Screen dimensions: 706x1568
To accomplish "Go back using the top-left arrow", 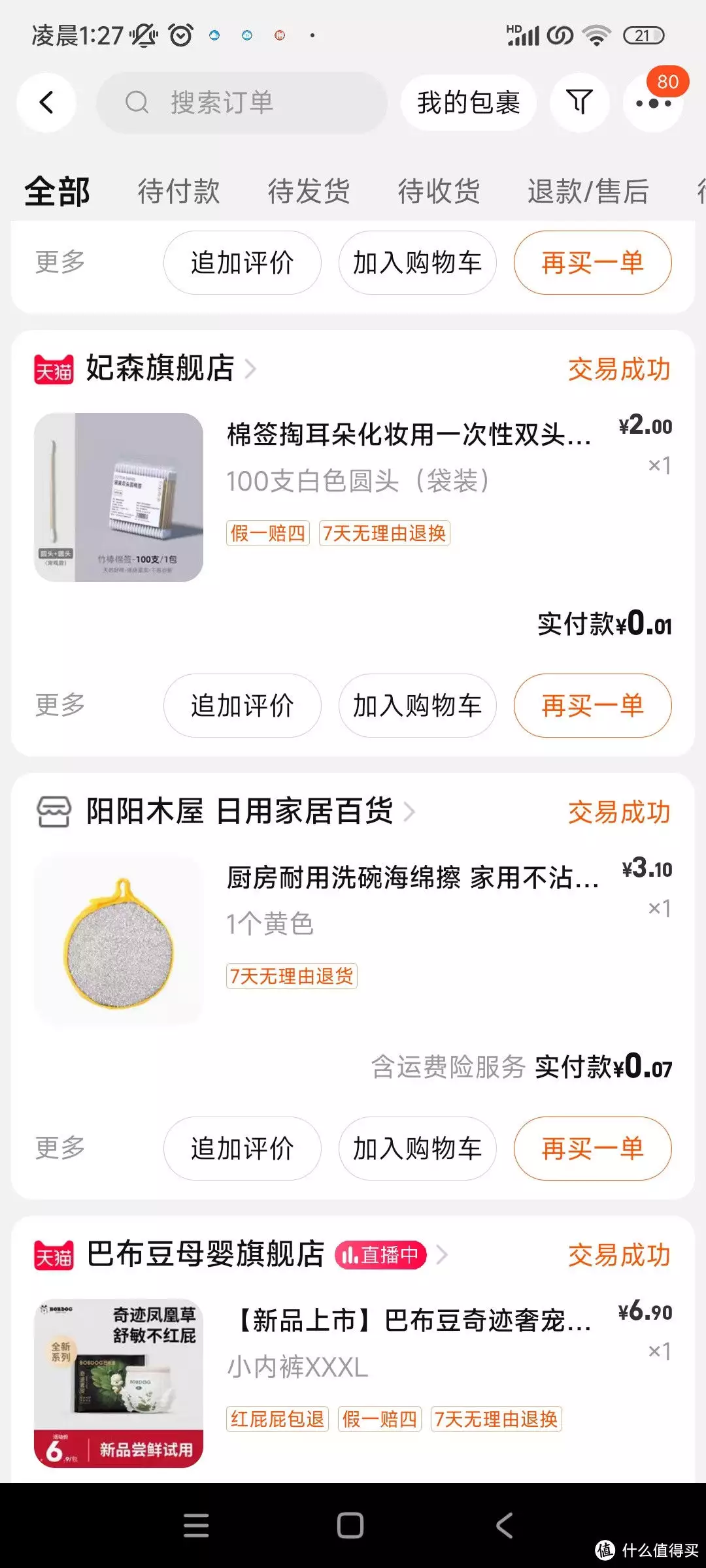I will tap(46, 103).
